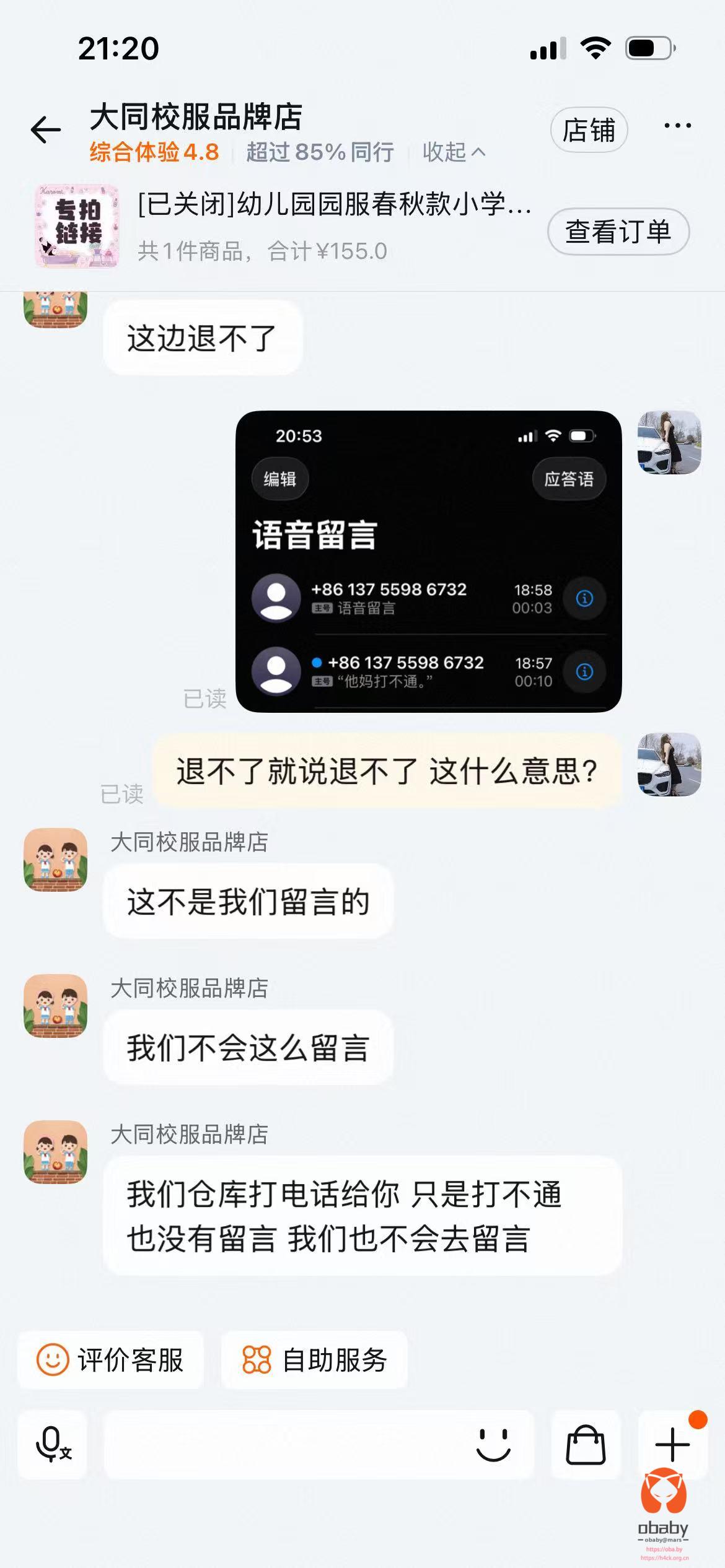
Task: Collapse the order info with 收起
Action: point(454,152)
